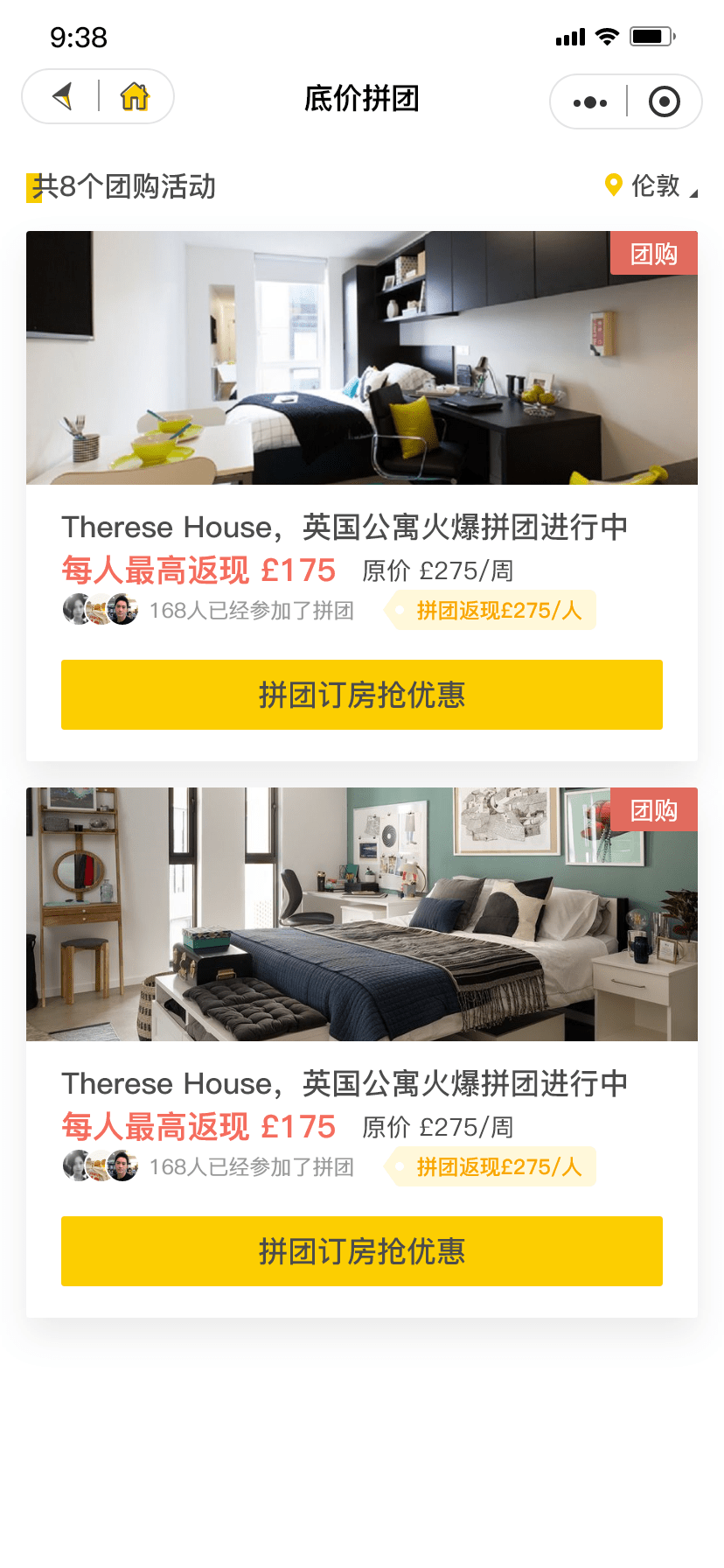Image resolution: width=724 pixels, height=1568 pixels.
Task: Open the first Therese House room photo
Action: (362, 358)
